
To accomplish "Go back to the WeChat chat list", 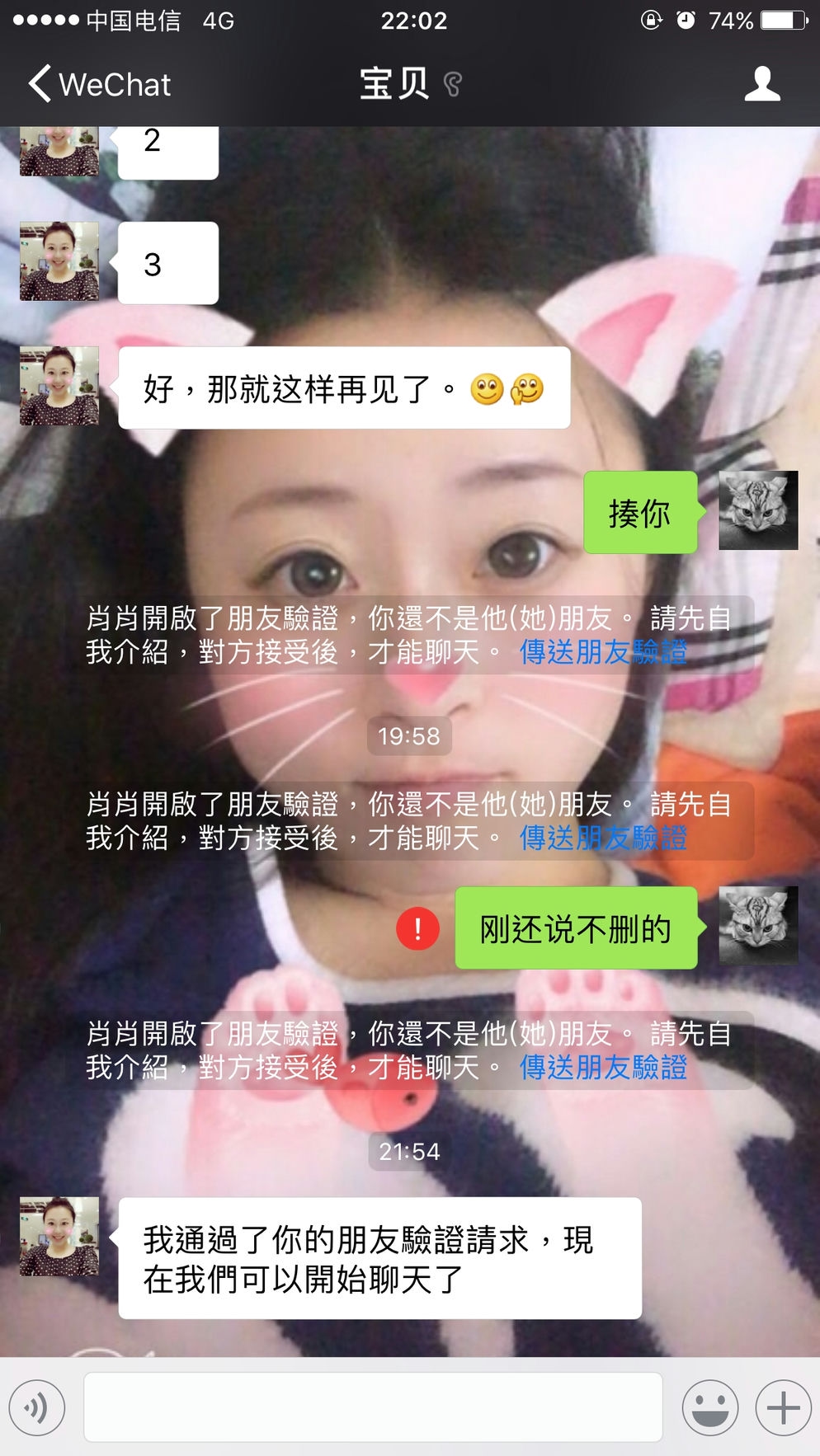I will coord(99,84).
